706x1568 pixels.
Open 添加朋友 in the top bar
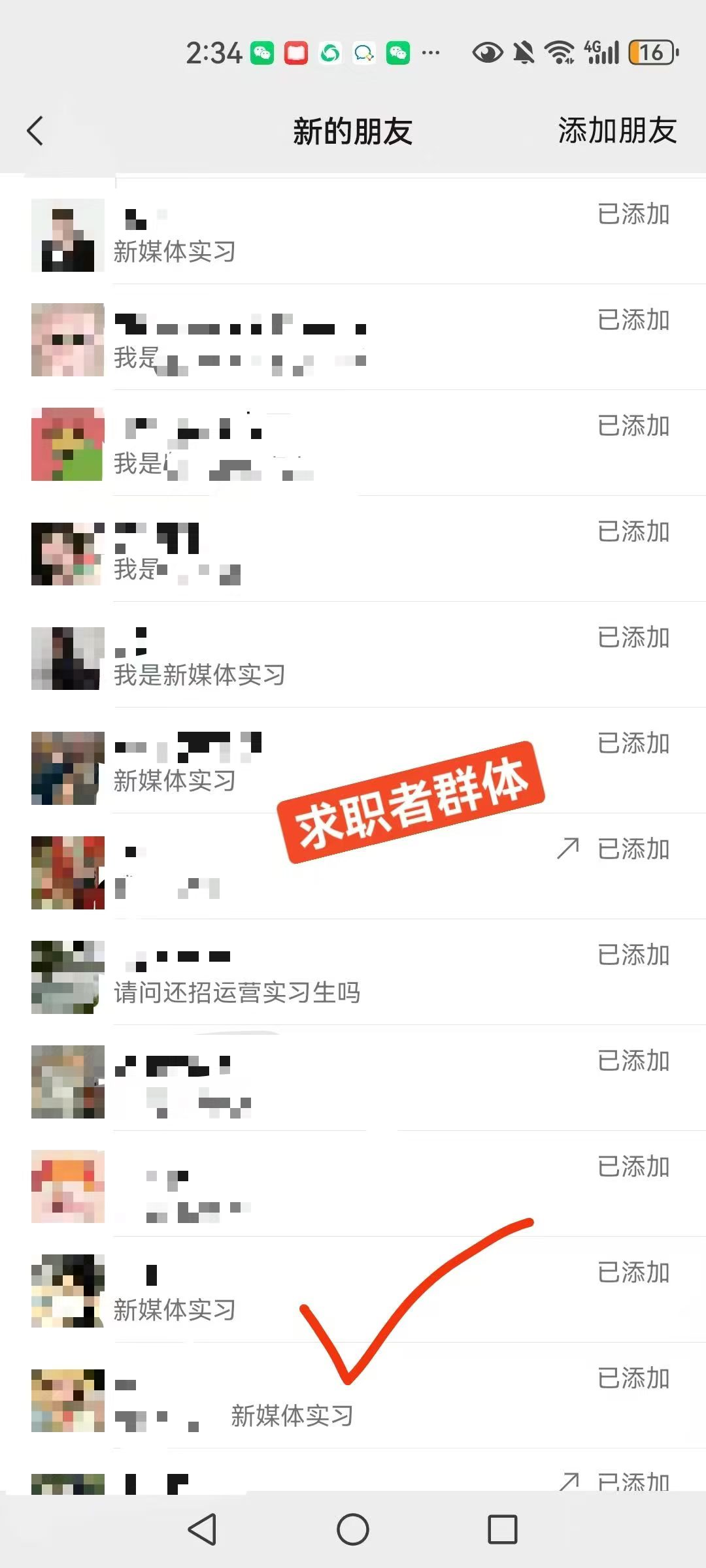616,131
